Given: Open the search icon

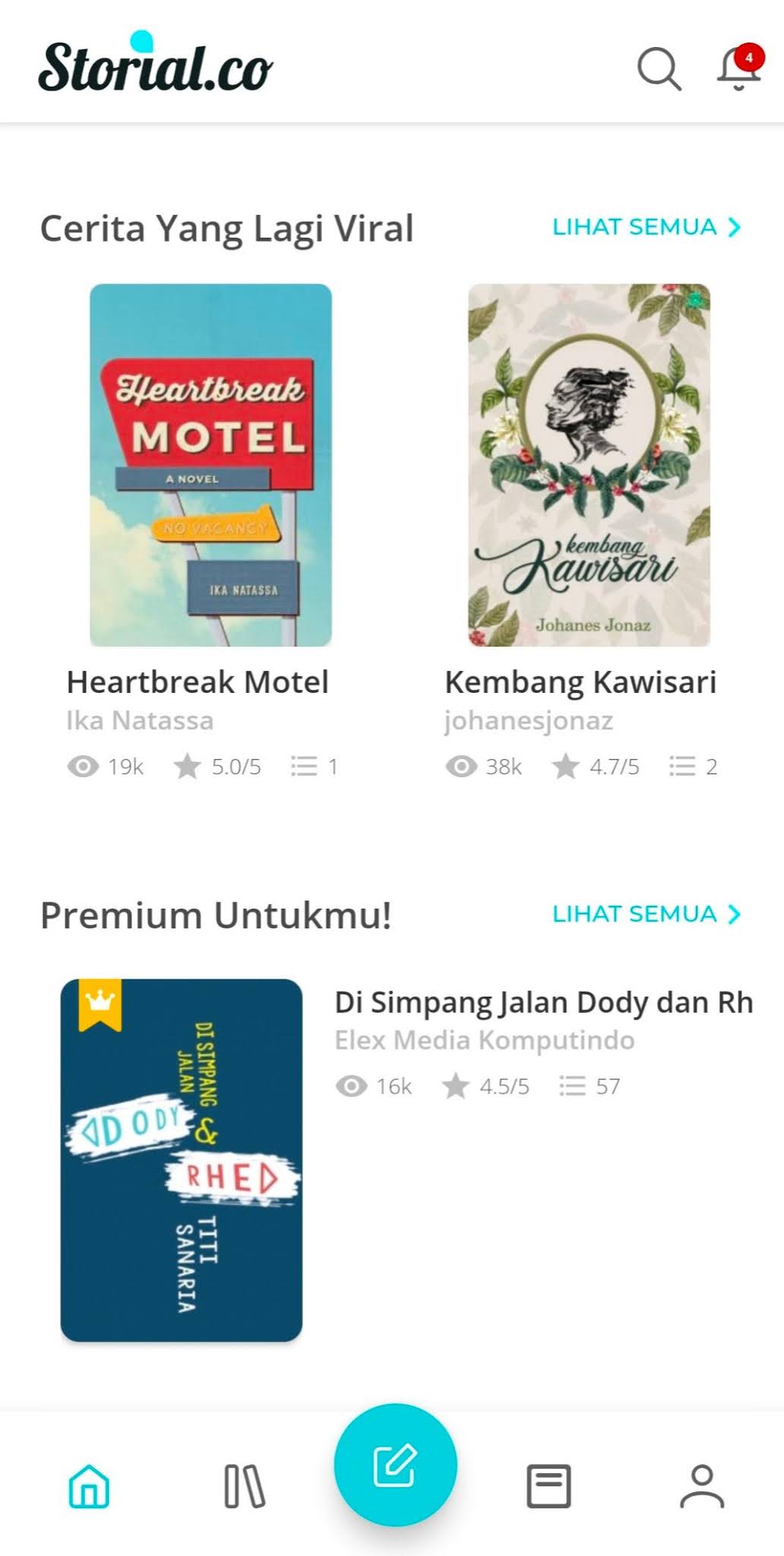Looking at the screenshot, I should click(x=659, y=69).
